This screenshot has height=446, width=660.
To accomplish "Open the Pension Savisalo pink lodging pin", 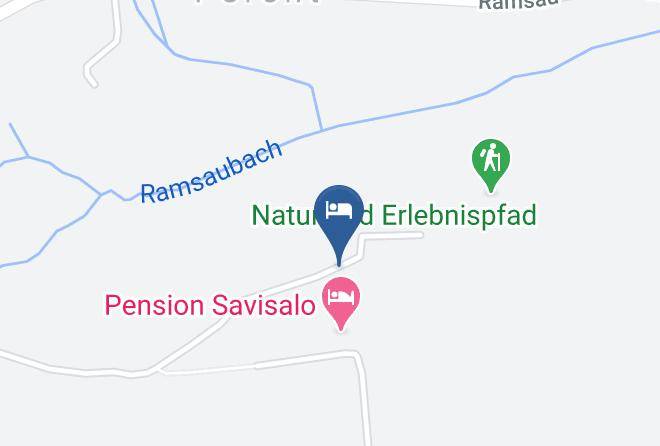I will coord(341,302).
